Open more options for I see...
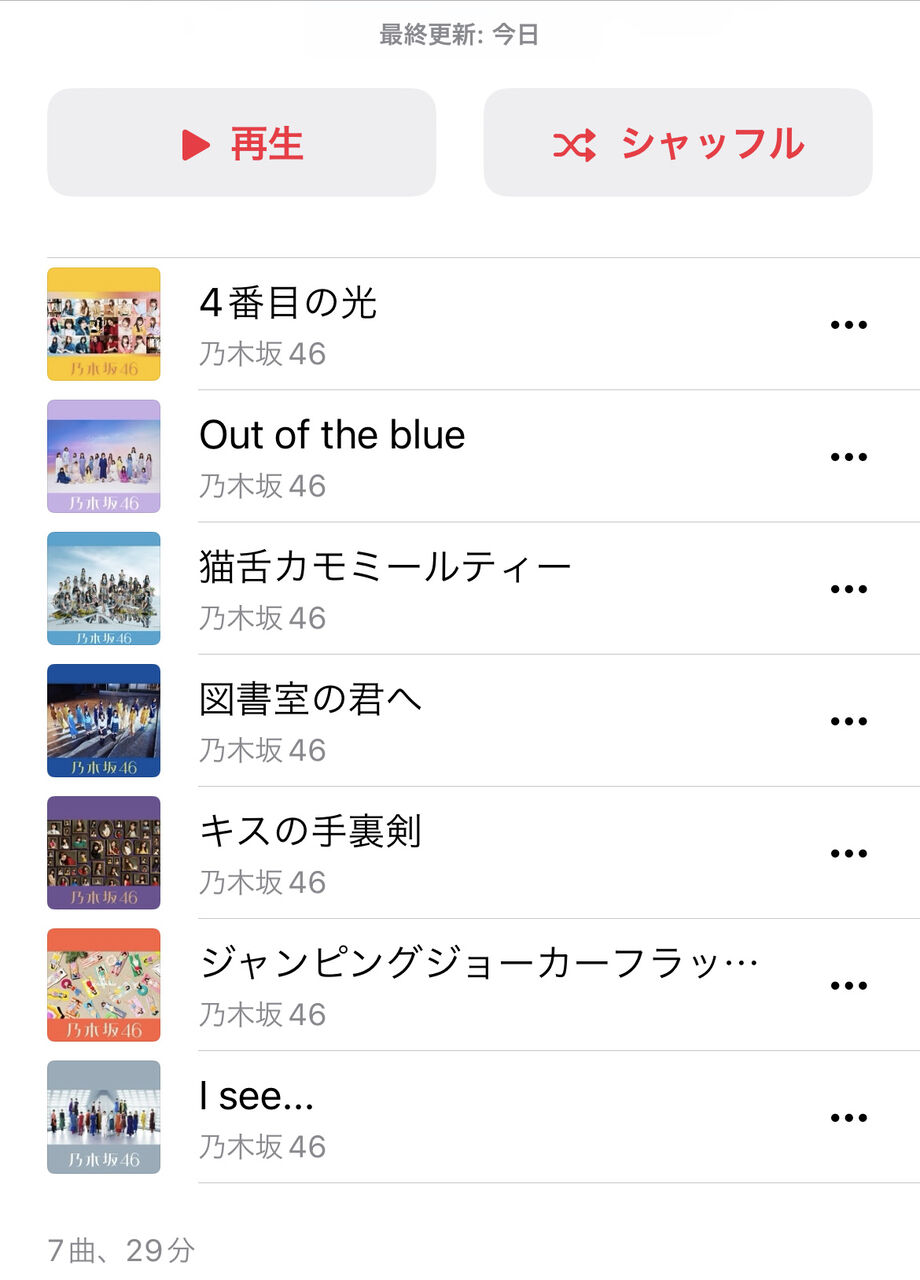The image size is (920, 1280). point(848,1118)
